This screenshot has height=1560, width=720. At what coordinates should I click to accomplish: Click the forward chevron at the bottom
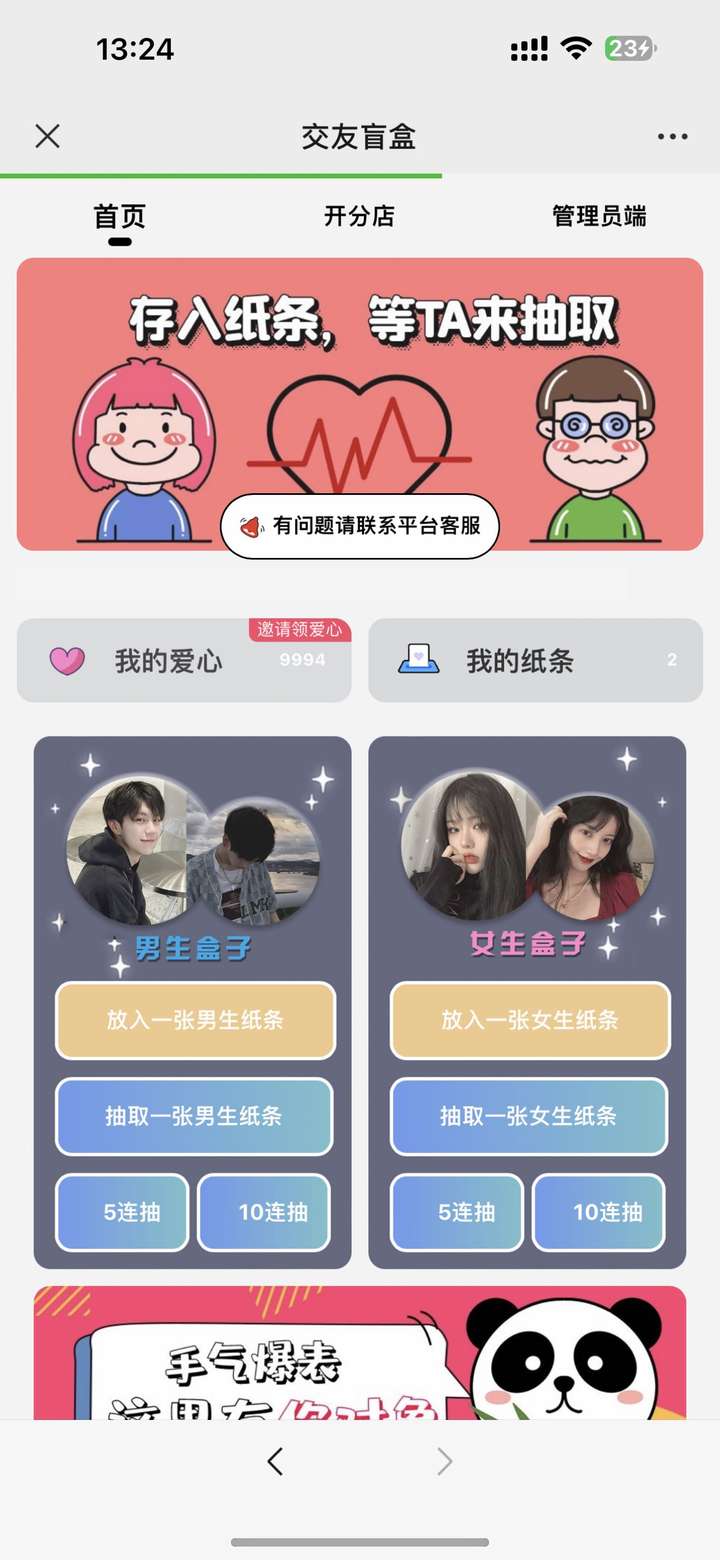click(x=444, y=1461)
